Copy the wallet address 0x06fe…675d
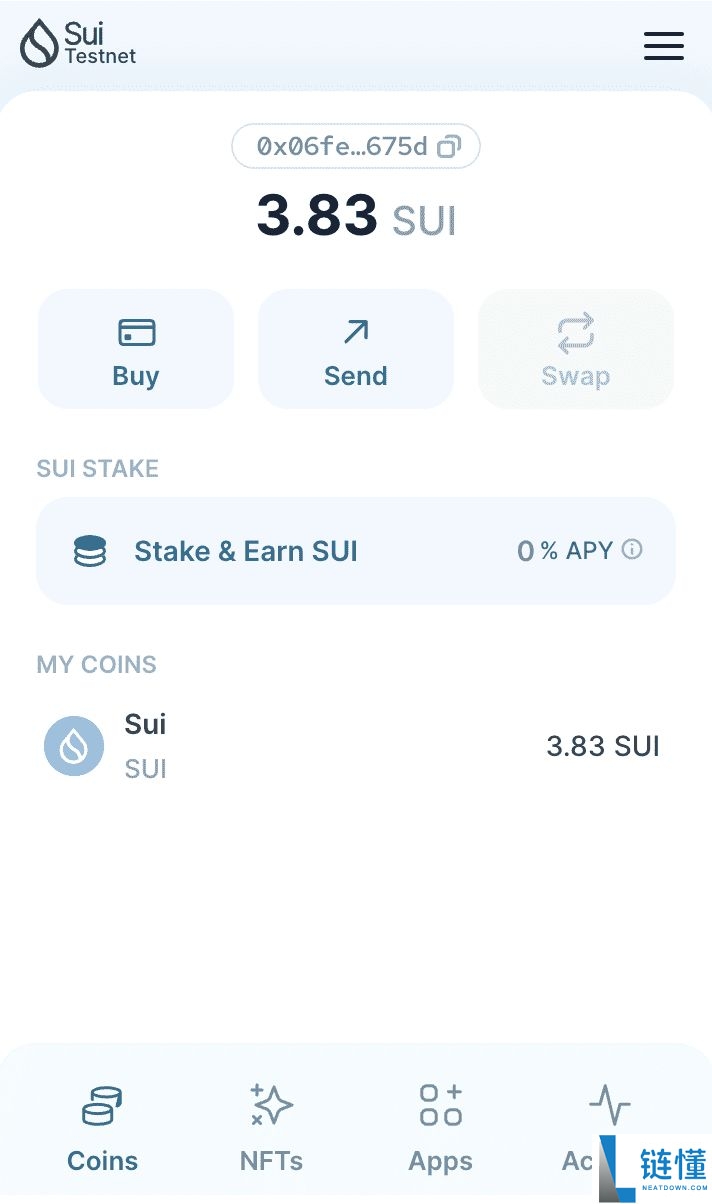The image size is (712, 1204). pos(449,147)
